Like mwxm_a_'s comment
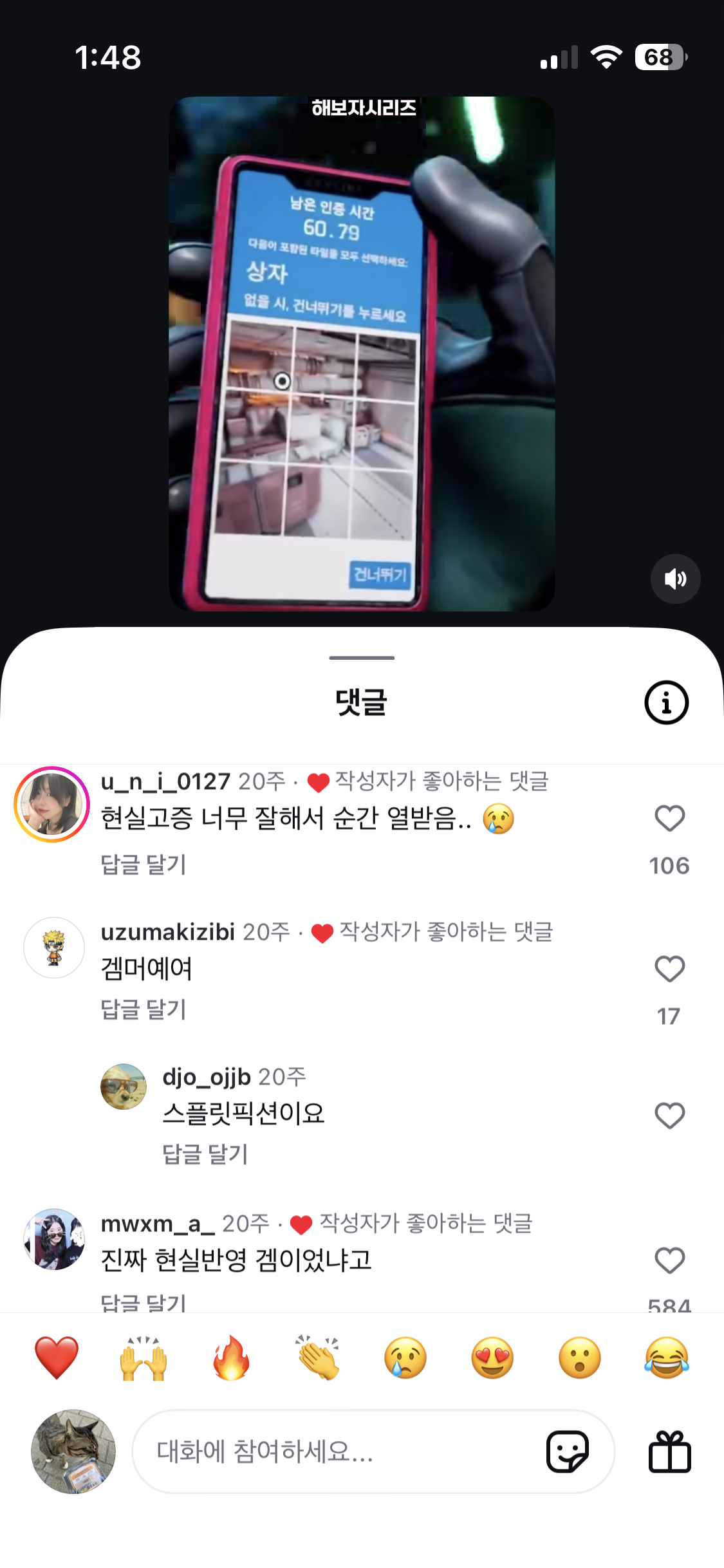This screenshot has width=724, height=1568. [x=669, y=1260]
